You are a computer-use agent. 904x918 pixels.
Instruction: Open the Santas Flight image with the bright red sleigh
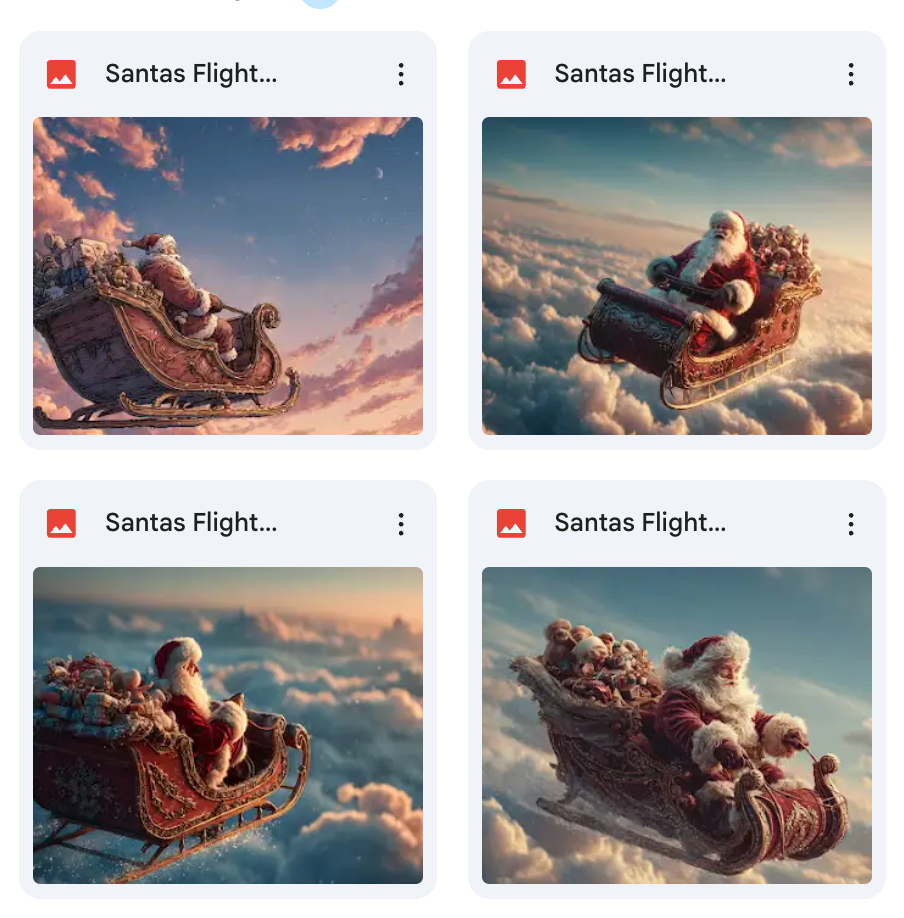tap(228, 725)
